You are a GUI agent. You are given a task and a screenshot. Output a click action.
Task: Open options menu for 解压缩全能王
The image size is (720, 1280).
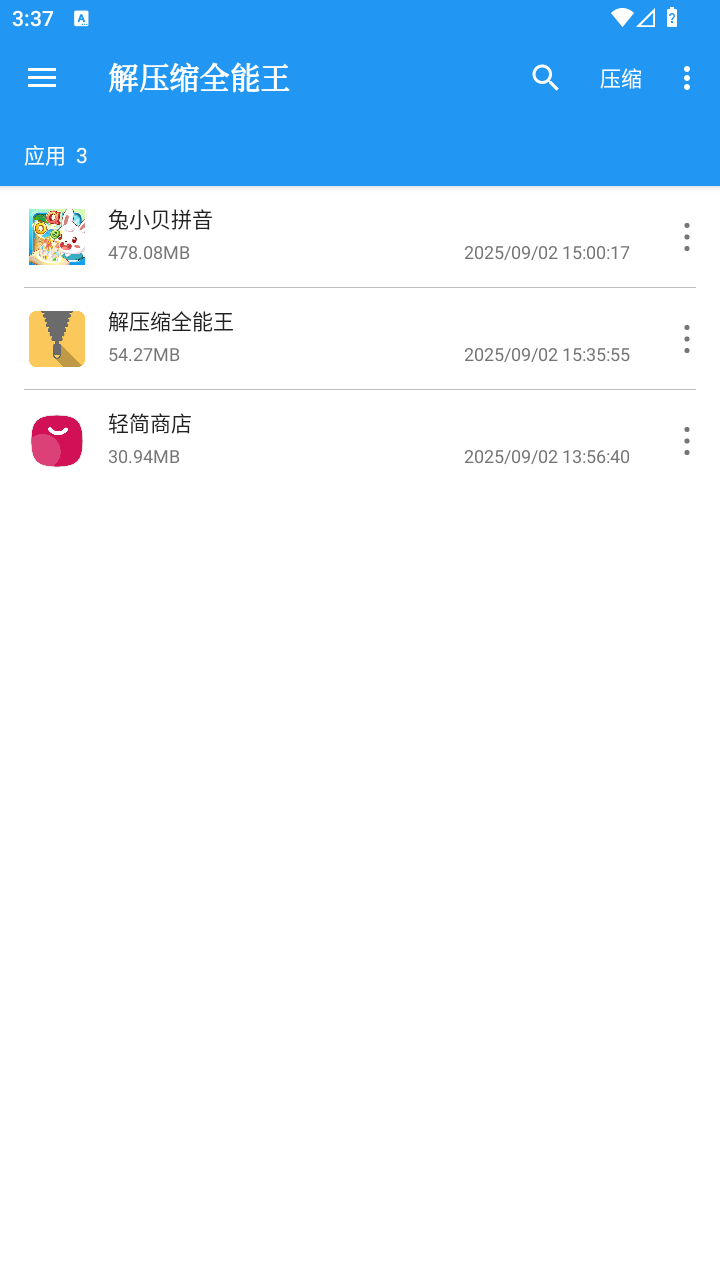coord(687,339)
